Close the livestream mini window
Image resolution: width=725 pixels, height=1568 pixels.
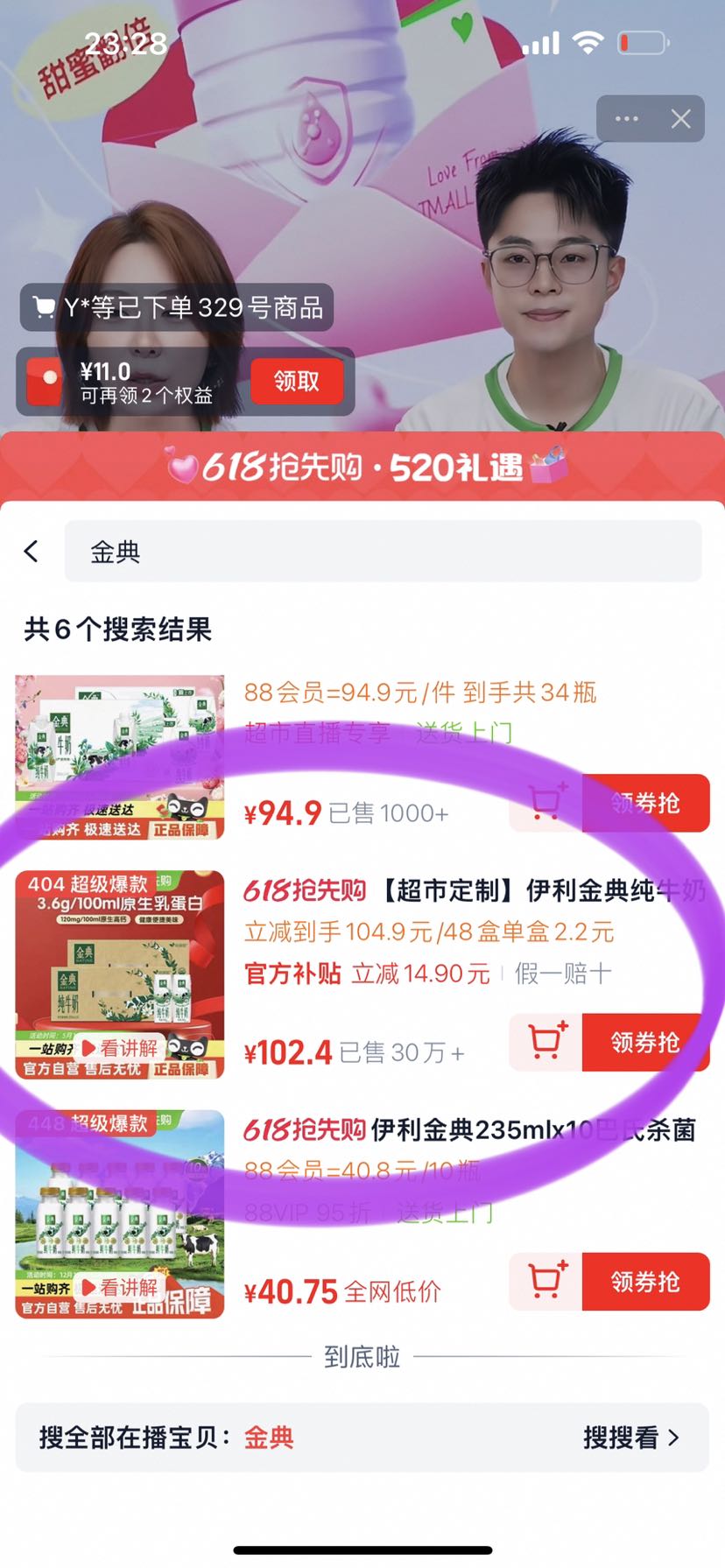(681, 119)
